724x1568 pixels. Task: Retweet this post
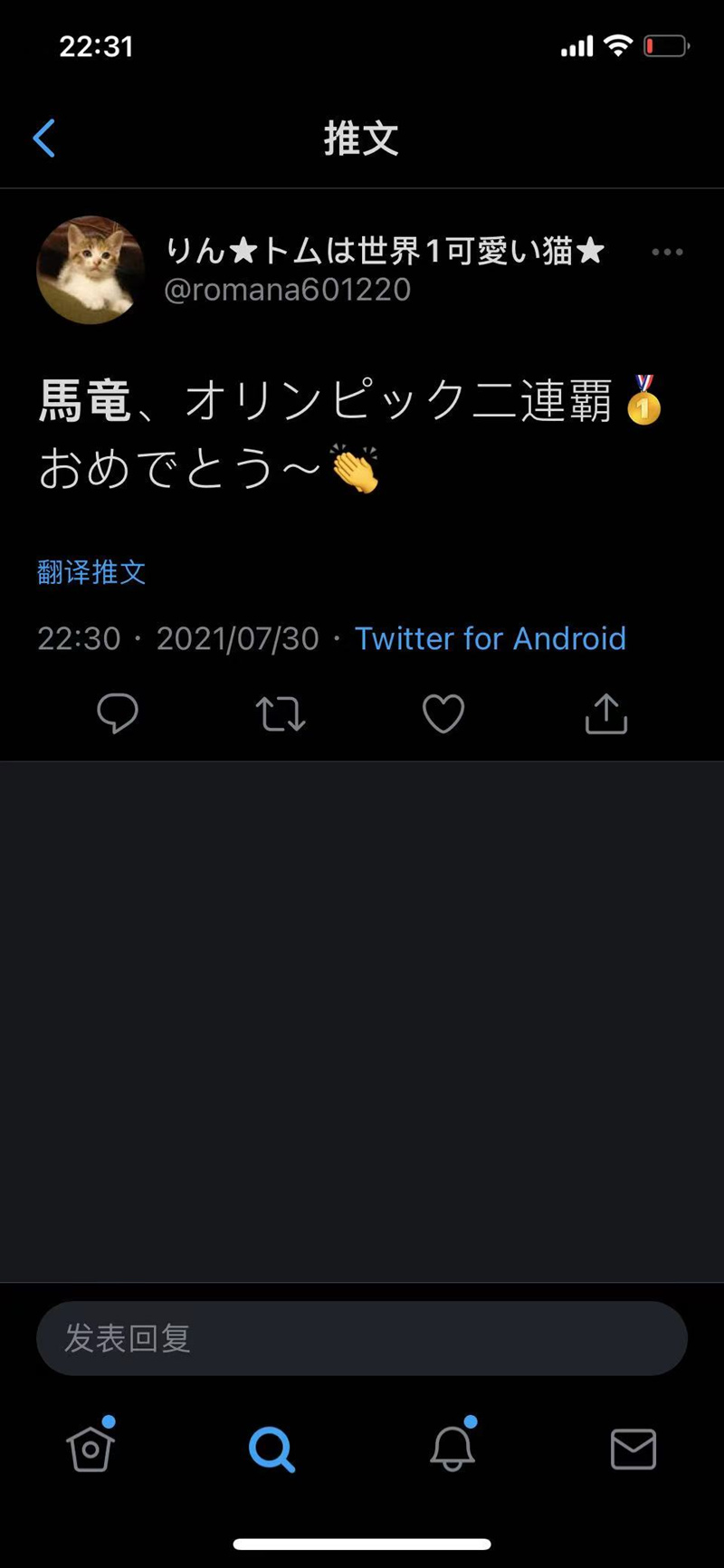281,714
